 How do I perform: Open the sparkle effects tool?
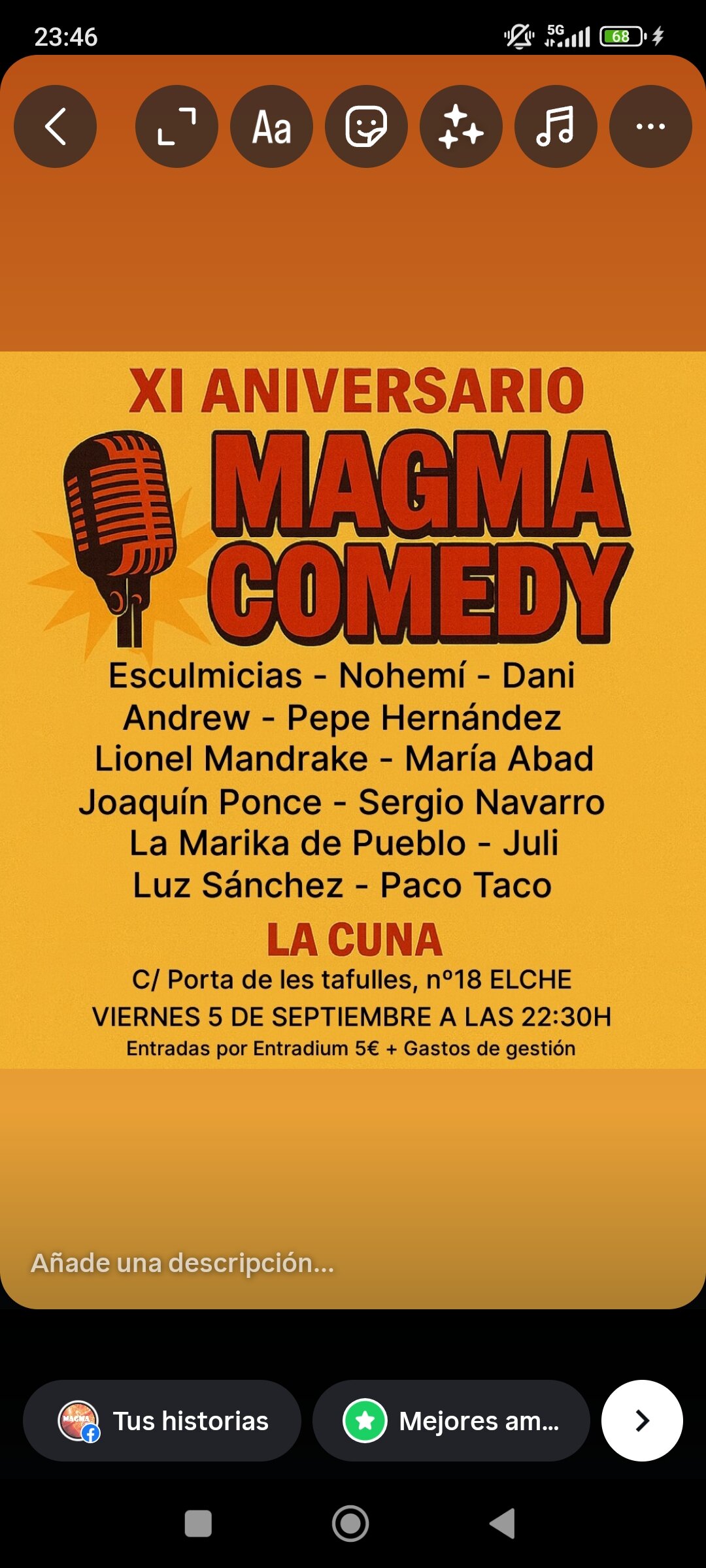(461, 126)
